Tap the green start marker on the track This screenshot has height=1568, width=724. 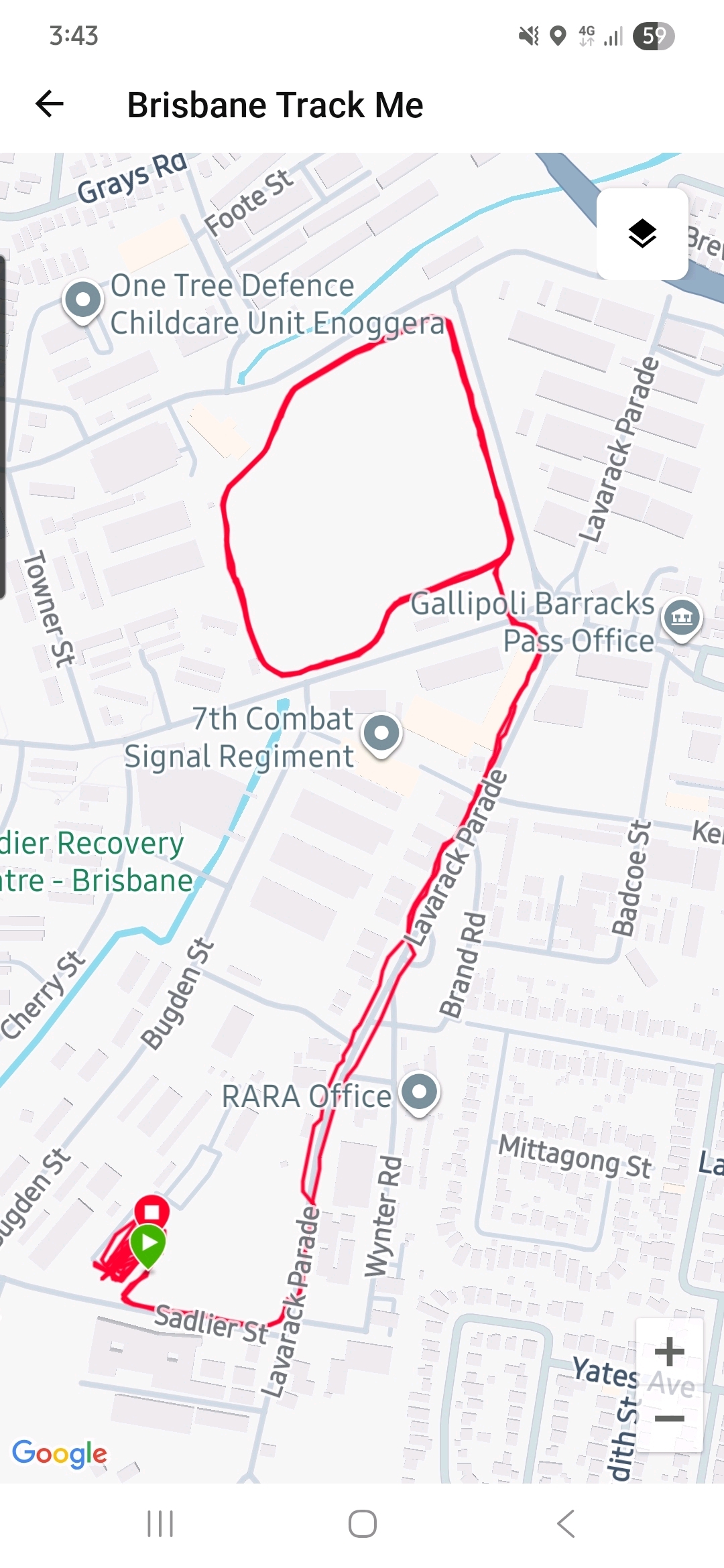pos(148,1244)
